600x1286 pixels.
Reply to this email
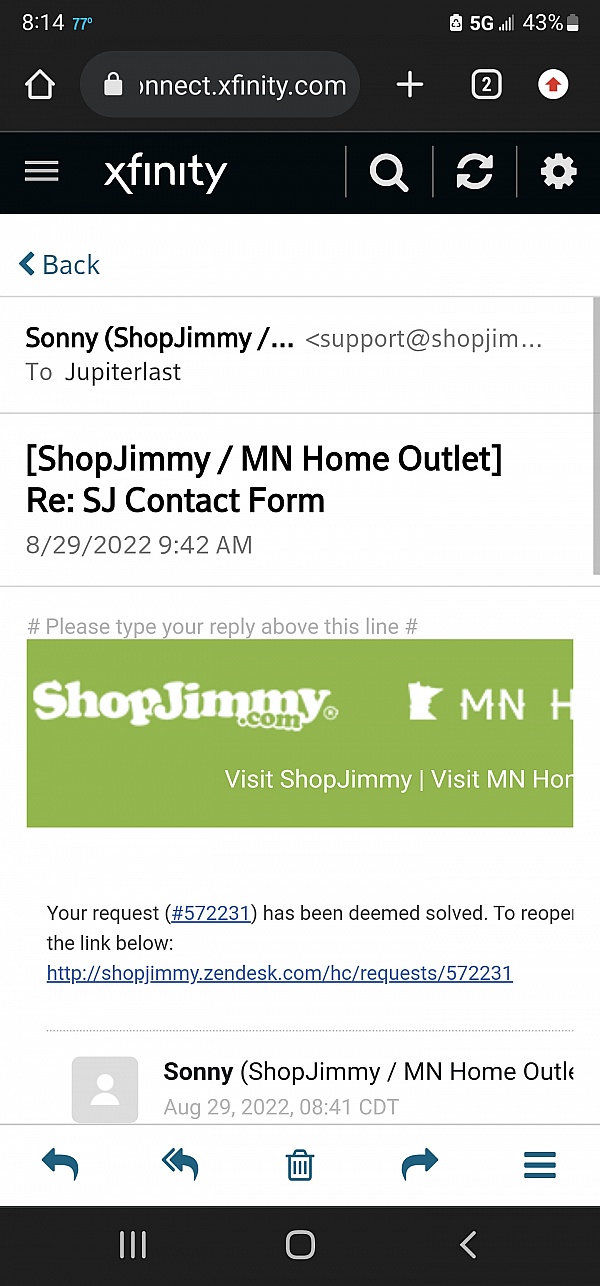[x=60, y=1164]
